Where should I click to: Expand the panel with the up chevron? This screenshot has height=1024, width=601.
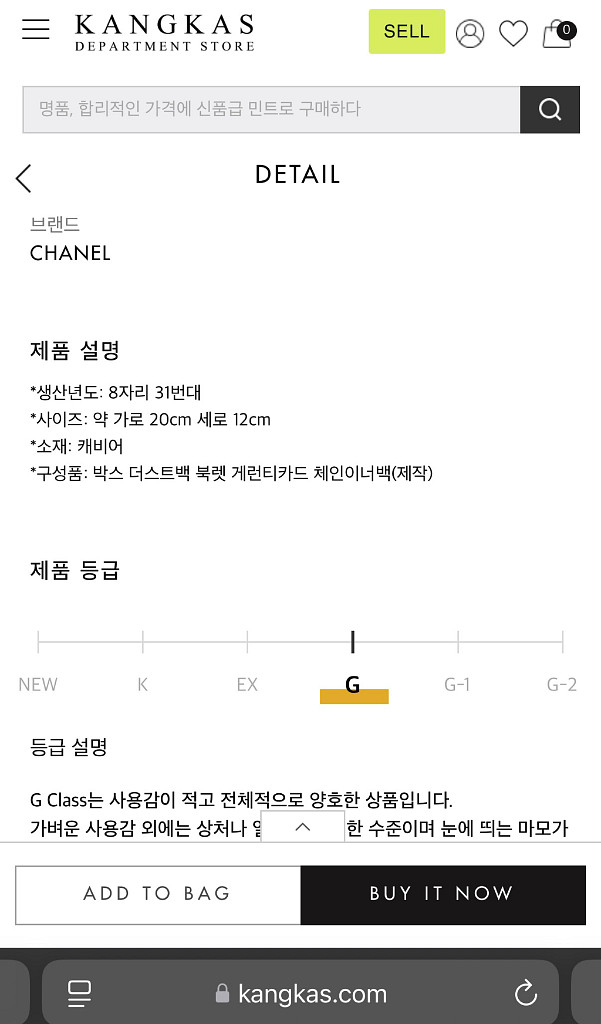(303, 827)
